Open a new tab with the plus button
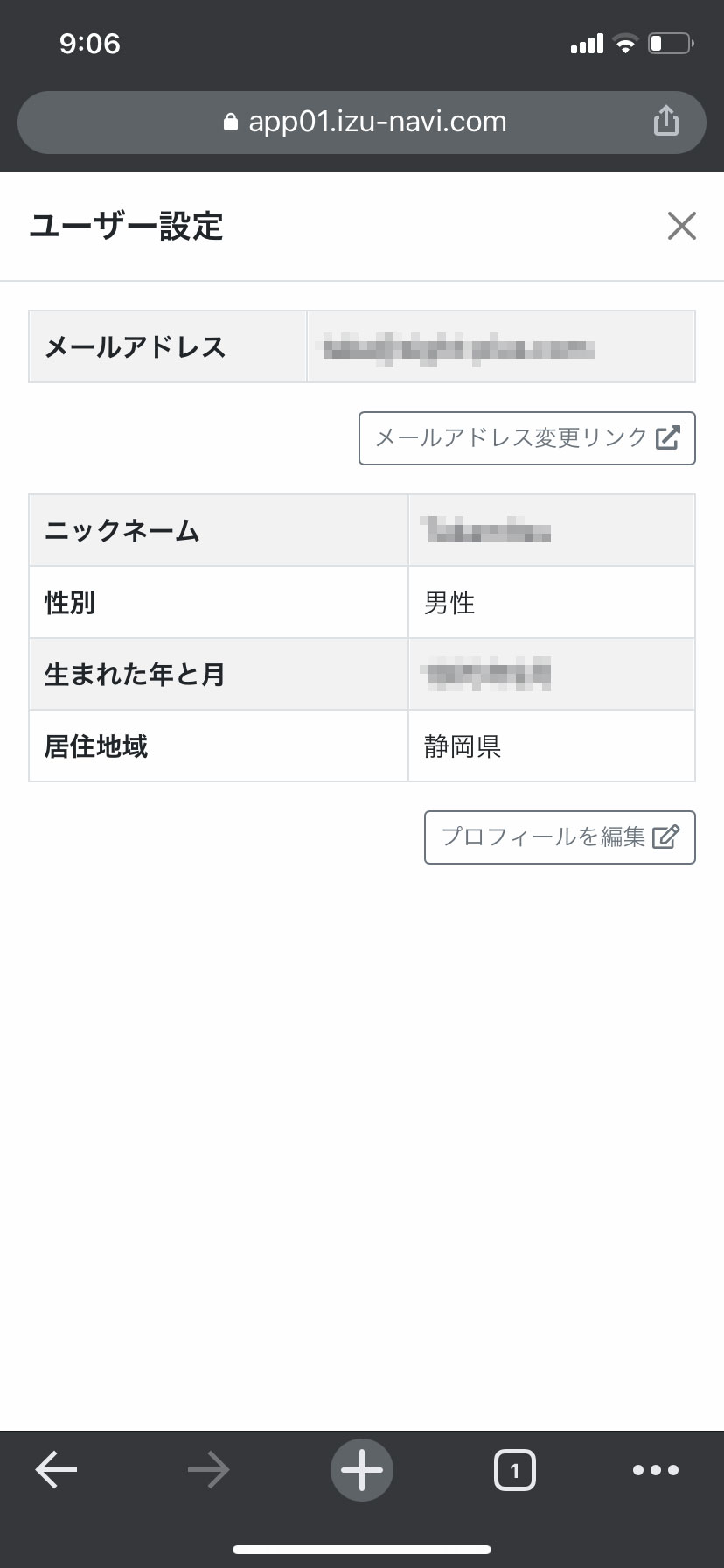 pyautogui.click(x=362, y=1471)
